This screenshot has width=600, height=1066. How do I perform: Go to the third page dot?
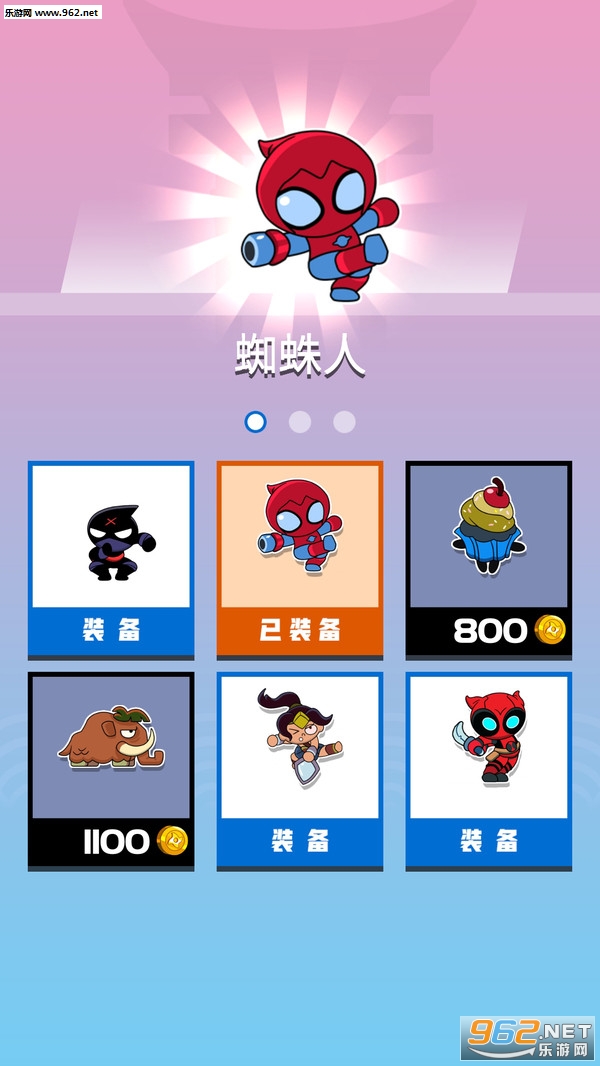pos(344,422)
